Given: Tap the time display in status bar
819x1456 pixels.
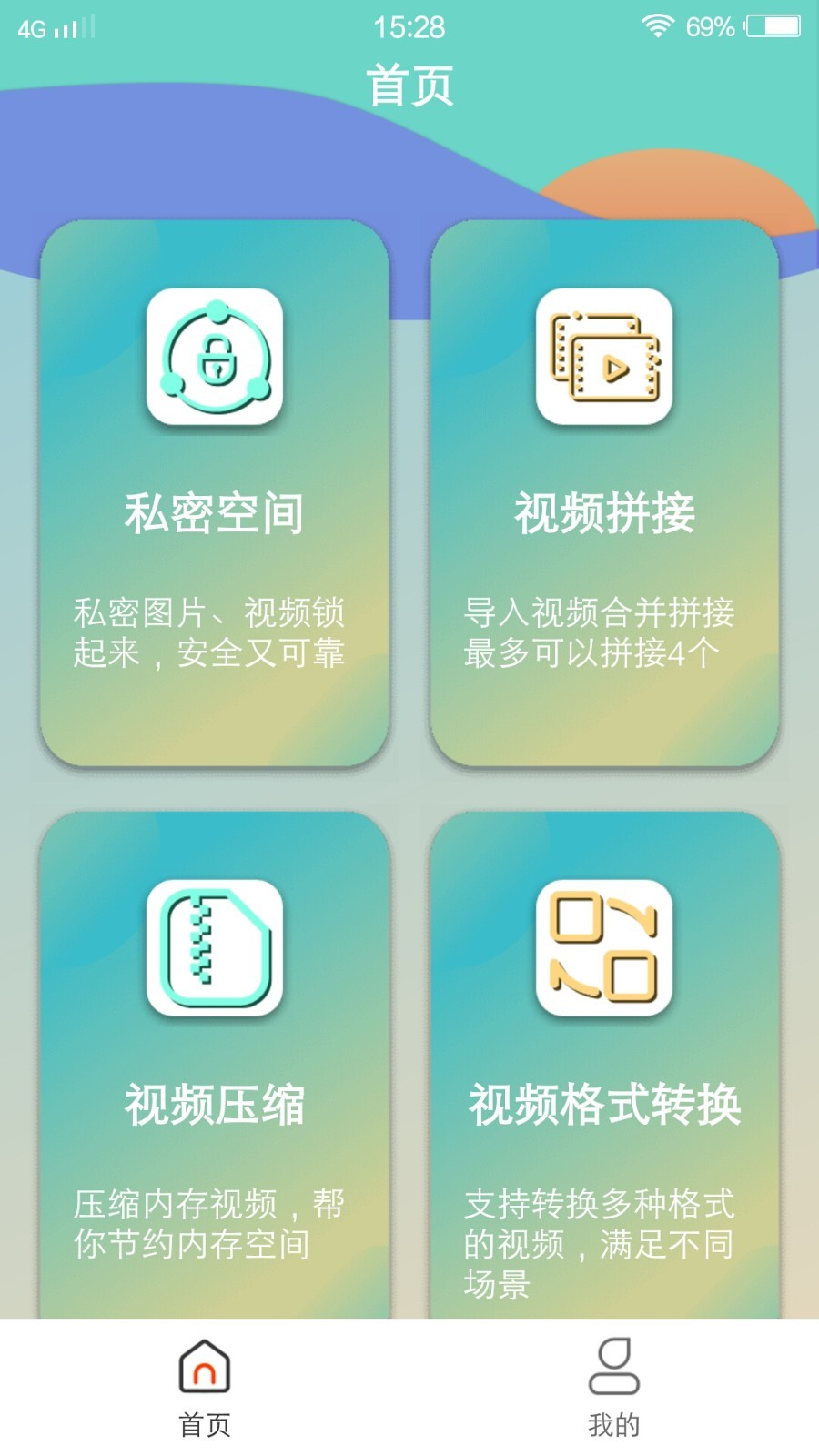Looking at the screenshot, I should click(409, 25).
